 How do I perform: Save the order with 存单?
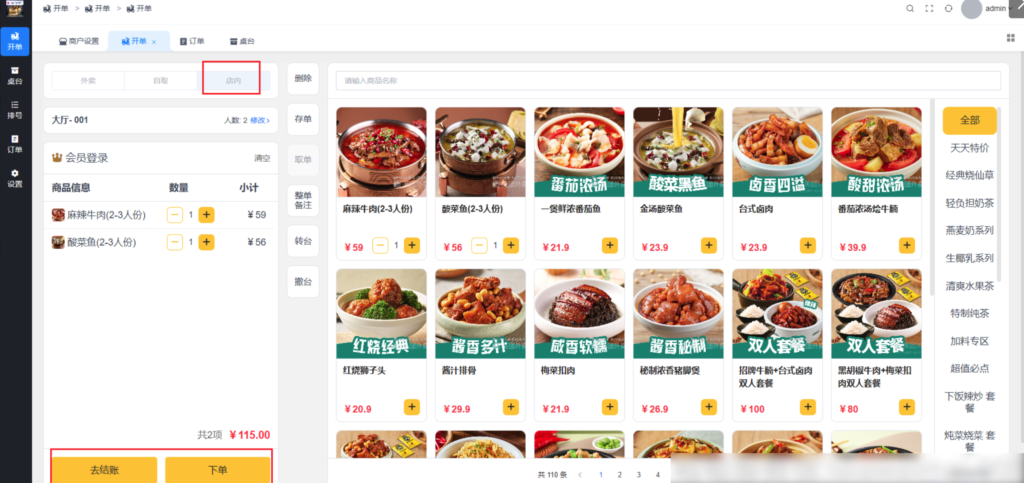pyautogui.click(x=303, y=119)
